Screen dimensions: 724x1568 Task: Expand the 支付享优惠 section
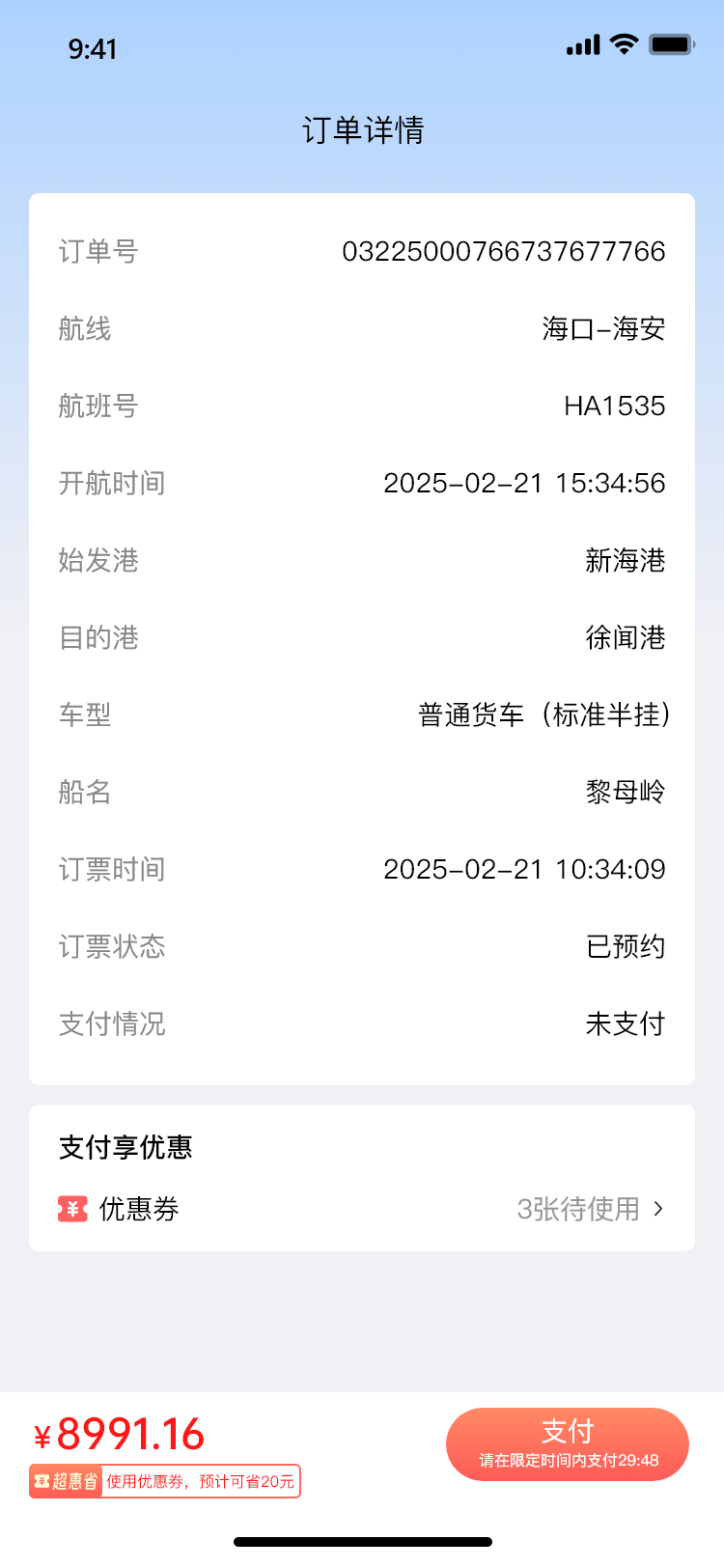click(x=125, y=1148)
